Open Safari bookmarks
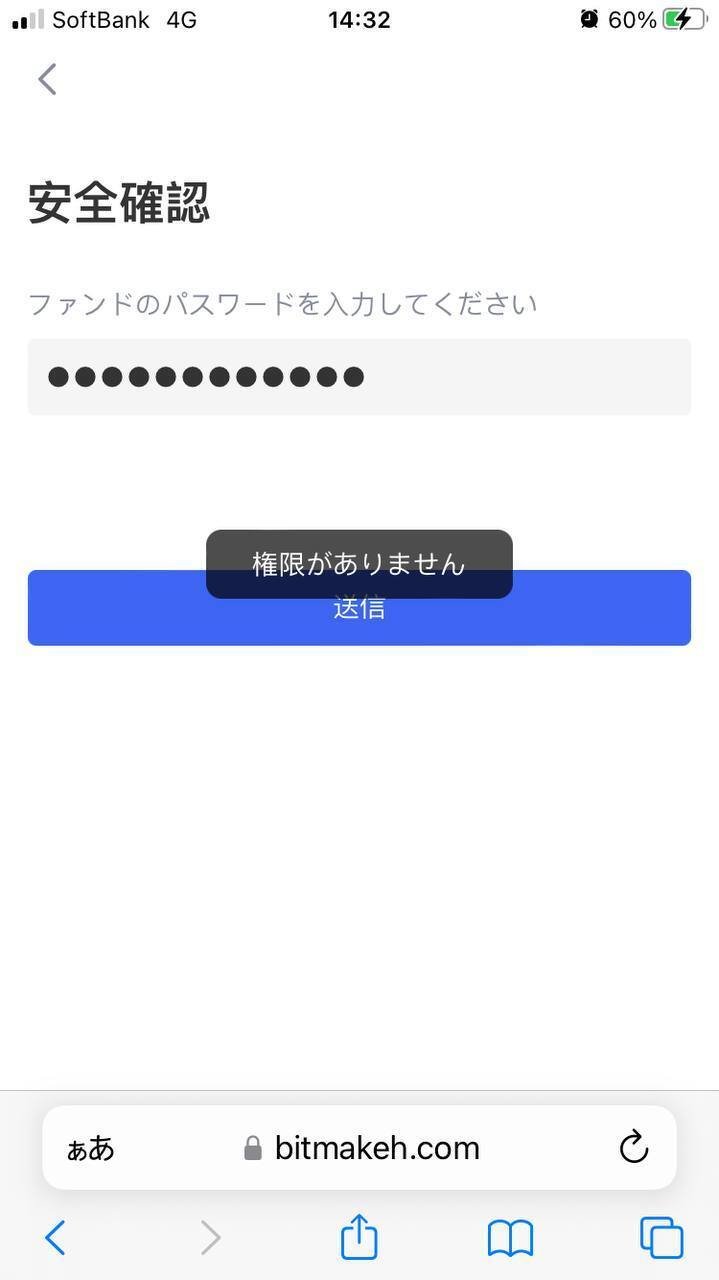 [510, 1238]
